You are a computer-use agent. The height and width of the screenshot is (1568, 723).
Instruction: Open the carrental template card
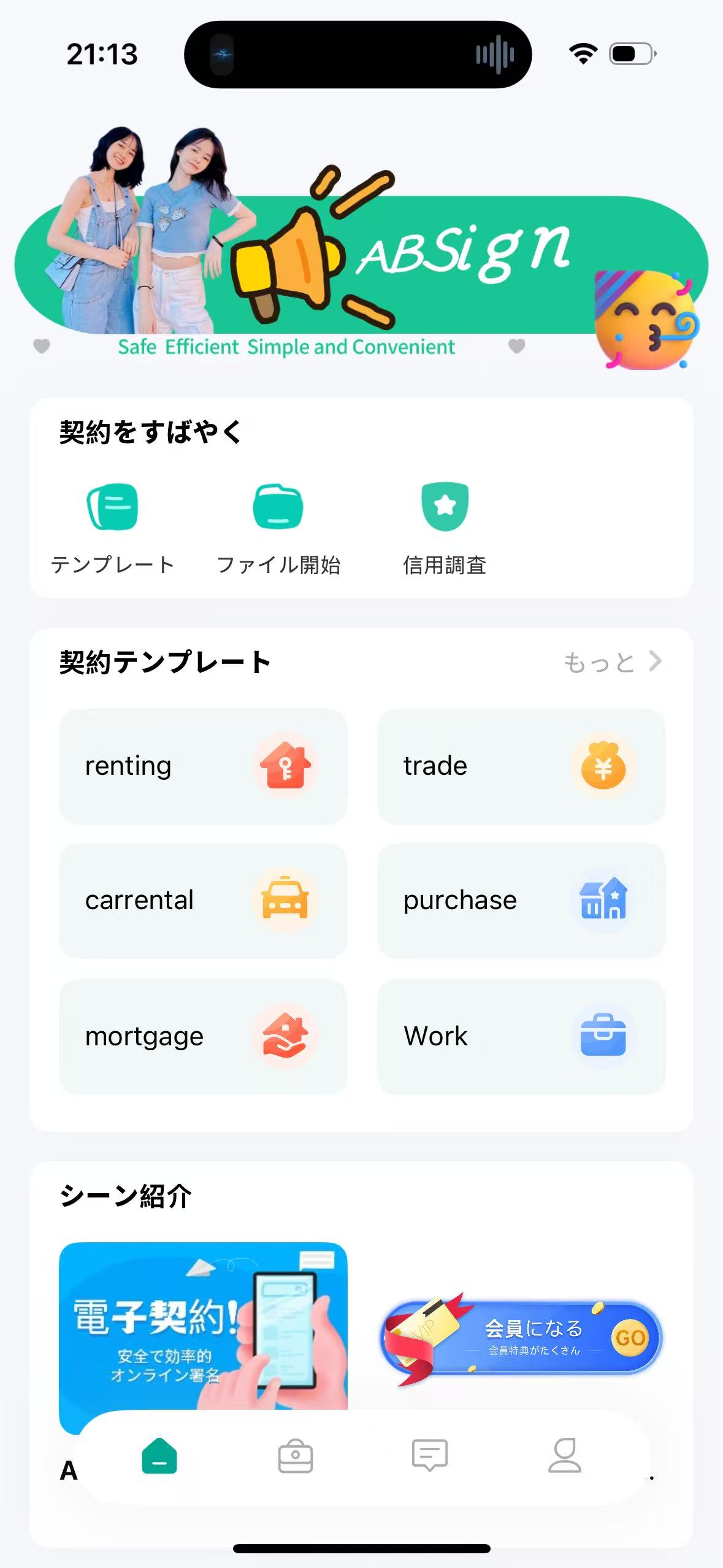[203, 901]
